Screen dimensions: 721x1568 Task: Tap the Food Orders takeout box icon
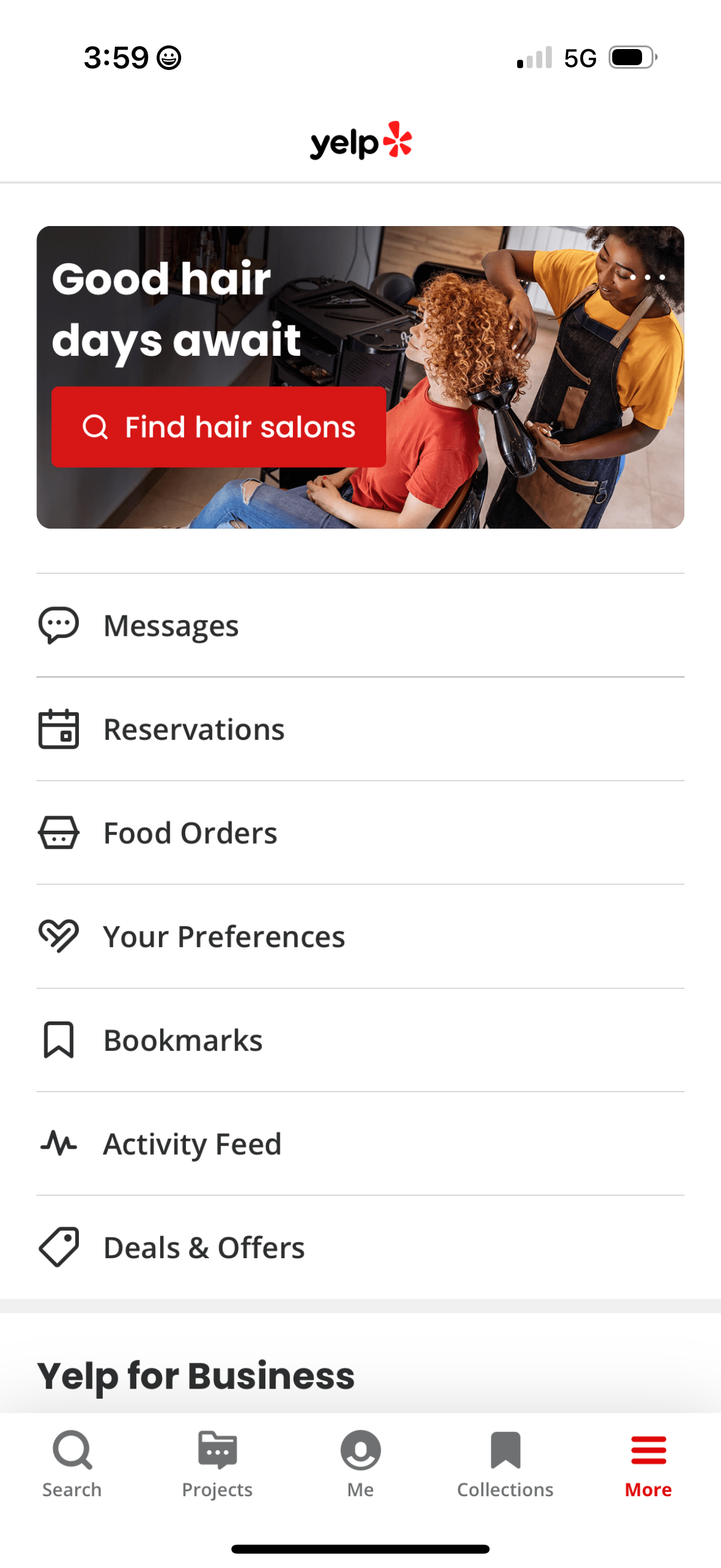tap(59, 832)
